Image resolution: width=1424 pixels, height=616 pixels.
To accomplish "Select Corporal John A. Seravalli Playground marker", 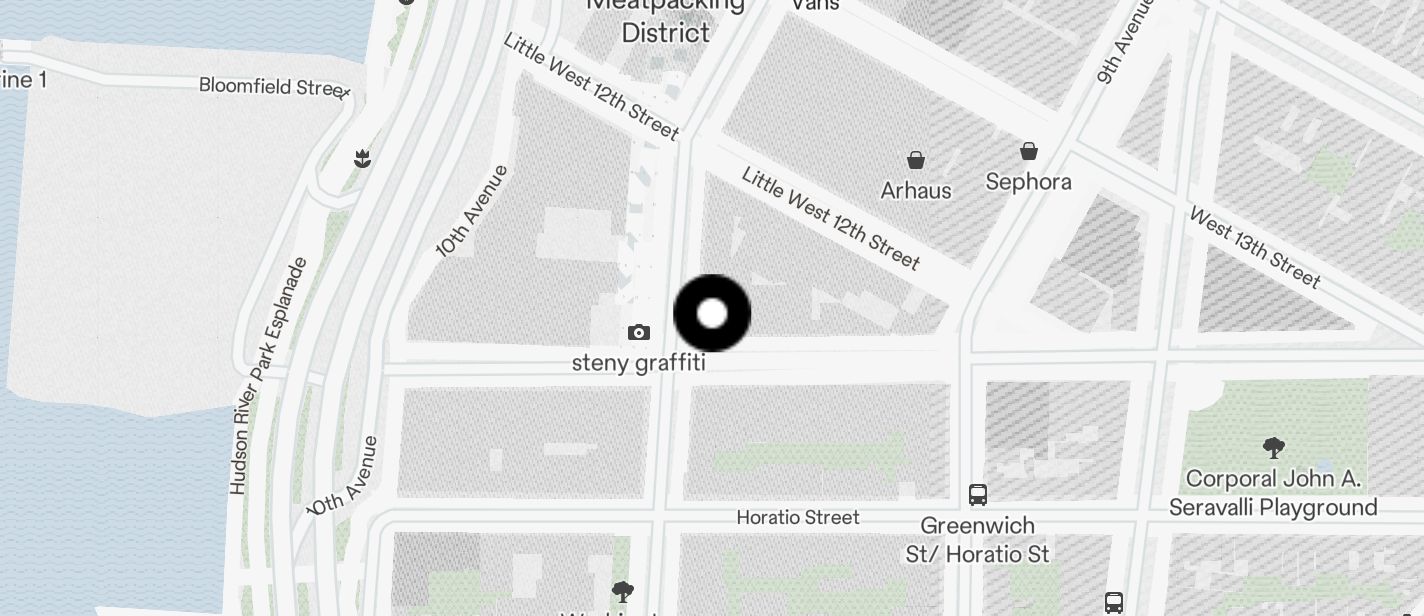I will (1273, 447).
